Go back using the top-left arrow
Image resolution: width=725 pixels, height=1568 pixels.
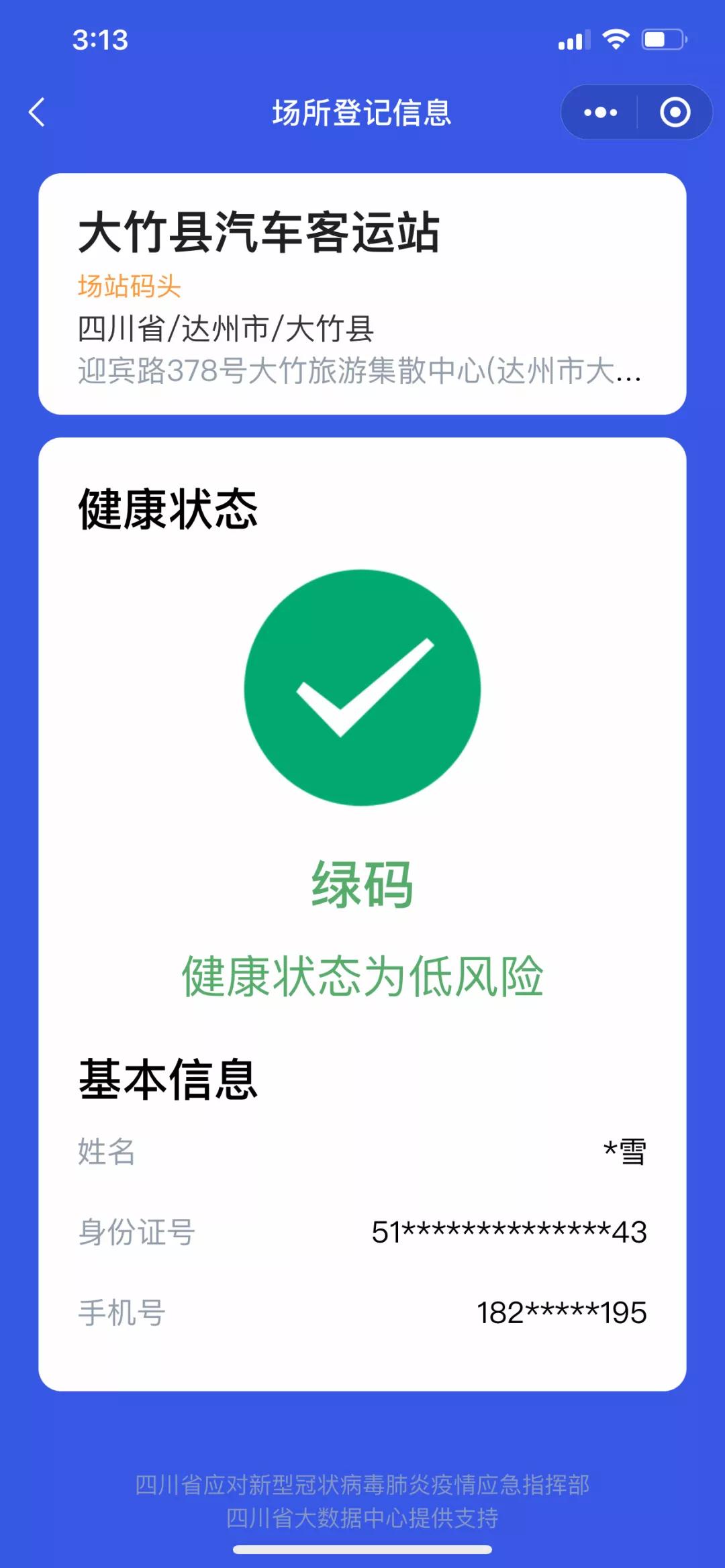click(x=37, y=112)
